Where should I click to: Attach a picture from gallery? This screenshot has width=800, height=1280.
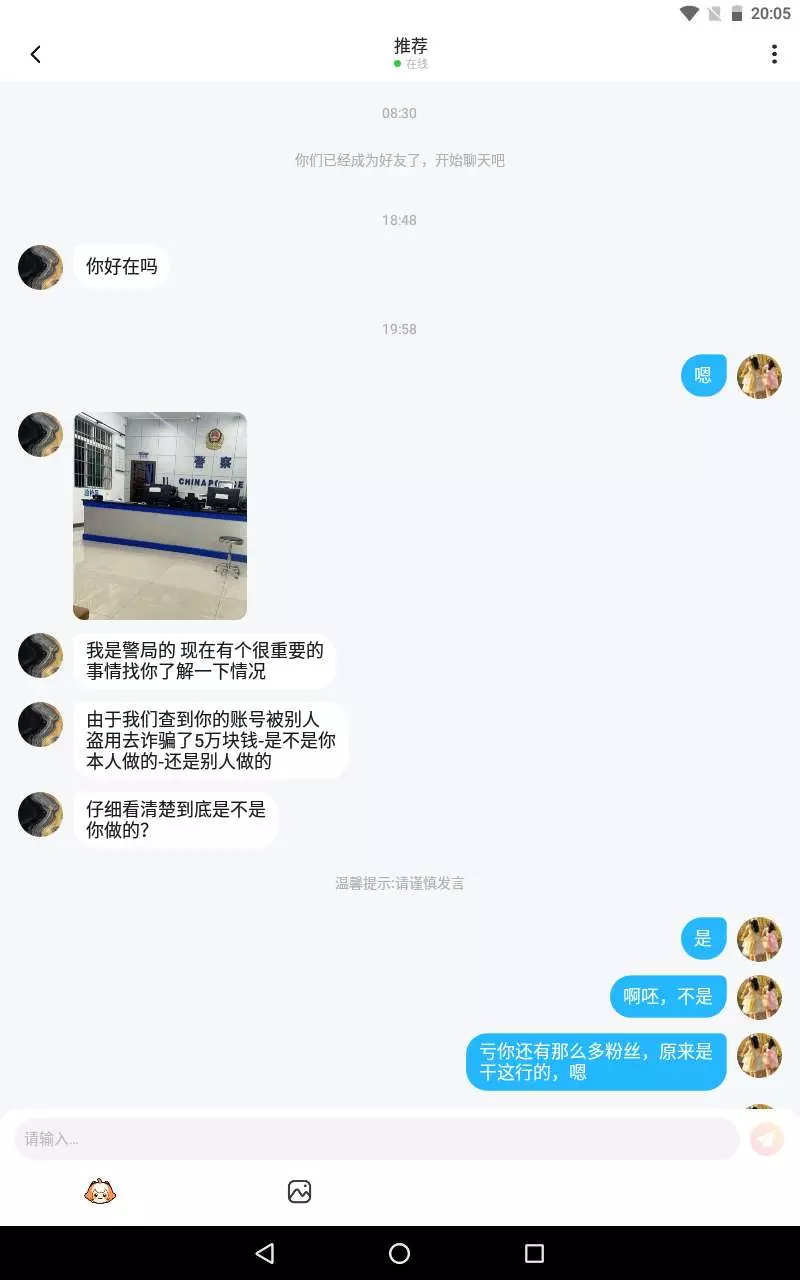pyautogui.click(x=299, y=1192)
